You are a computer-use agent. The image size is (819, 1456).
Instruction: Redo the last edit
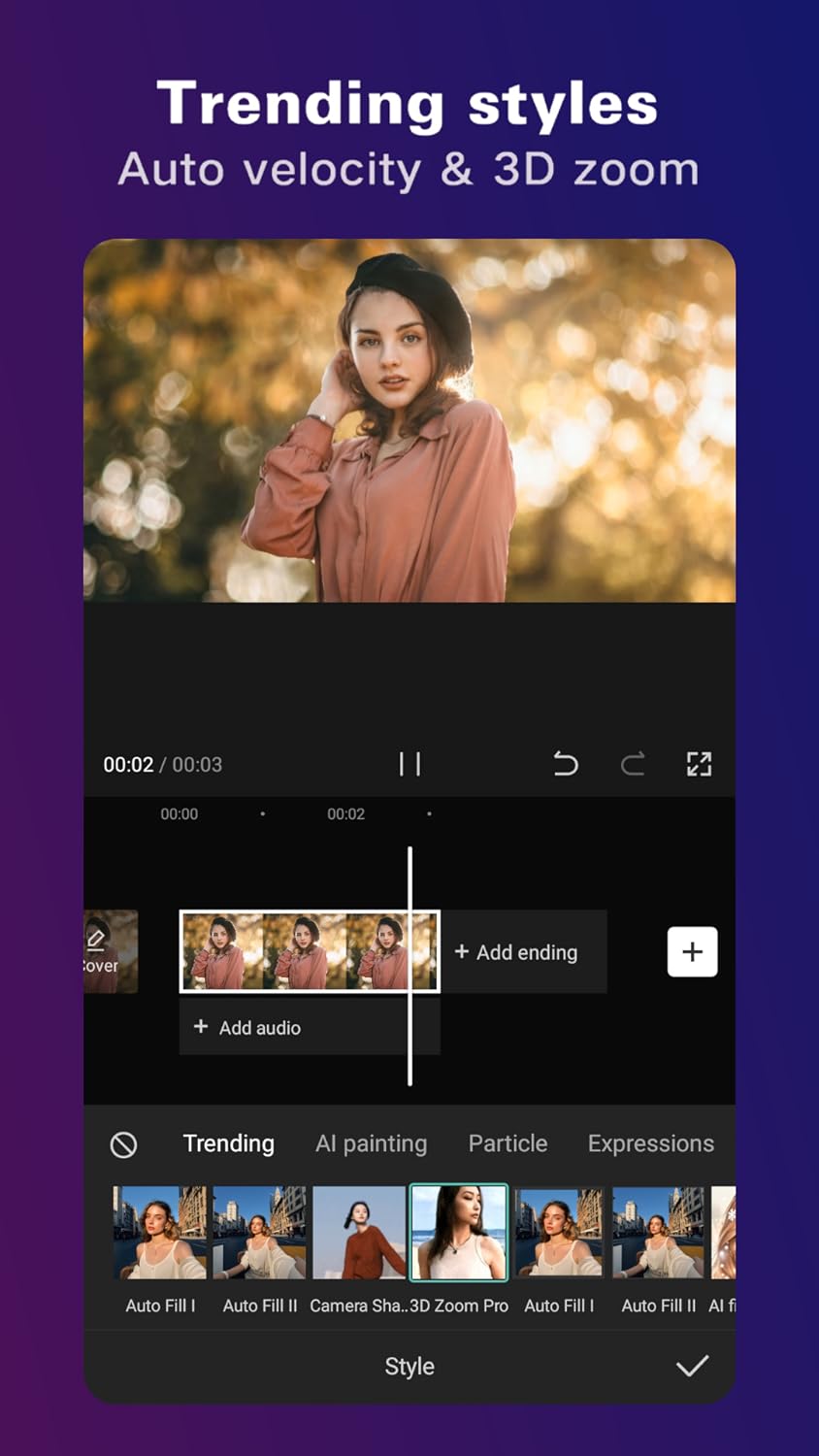633,764
